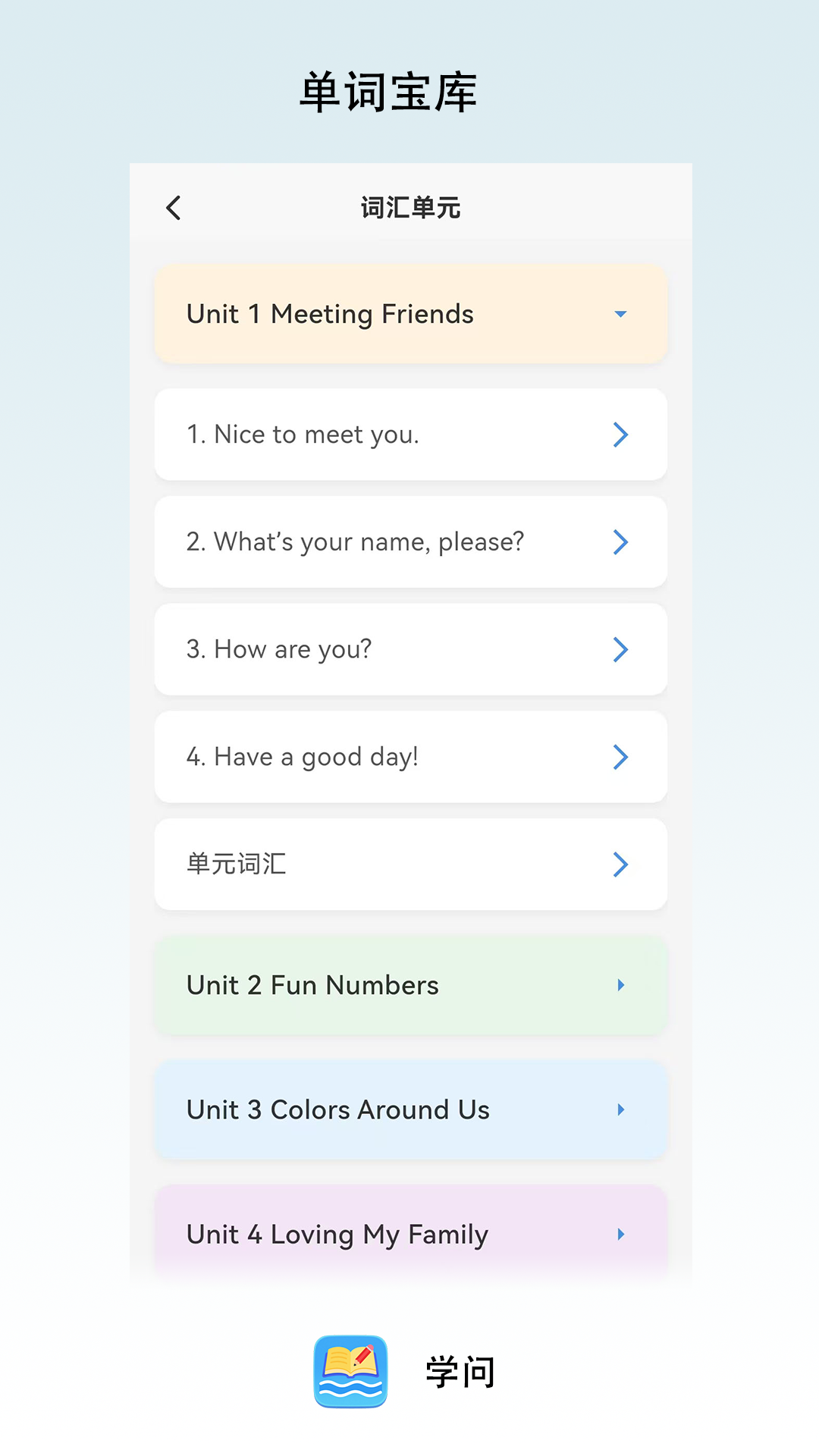Click the arrow beside 'What's your name, please?'
The height and width of the screenshot is (1456, 819).
621,541
